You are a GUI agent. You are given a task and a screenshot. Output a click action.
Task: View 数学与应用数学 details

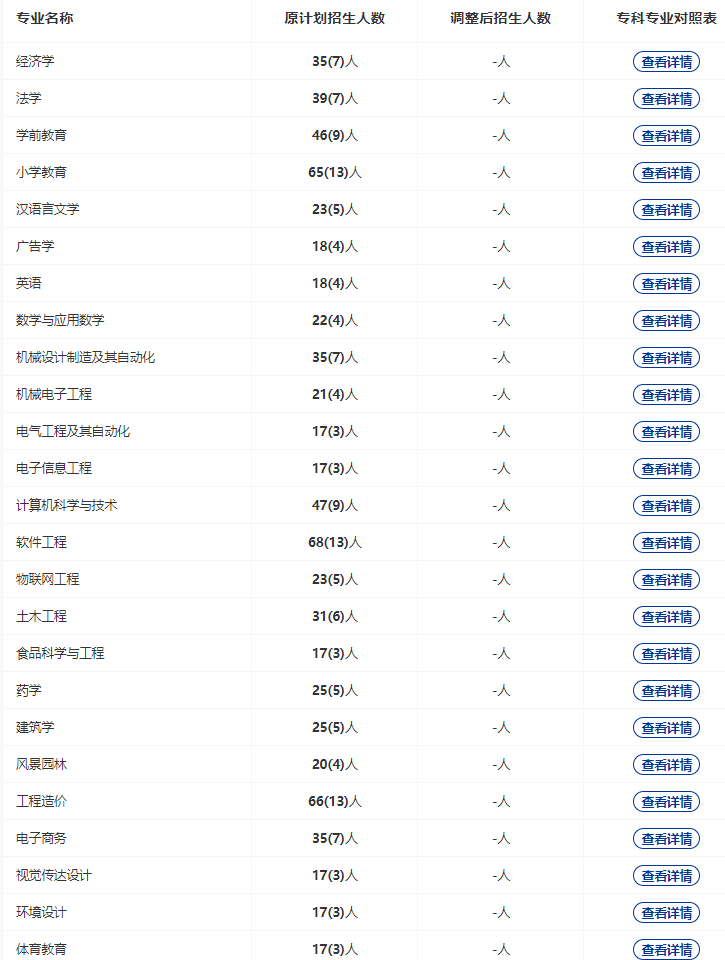666,321
